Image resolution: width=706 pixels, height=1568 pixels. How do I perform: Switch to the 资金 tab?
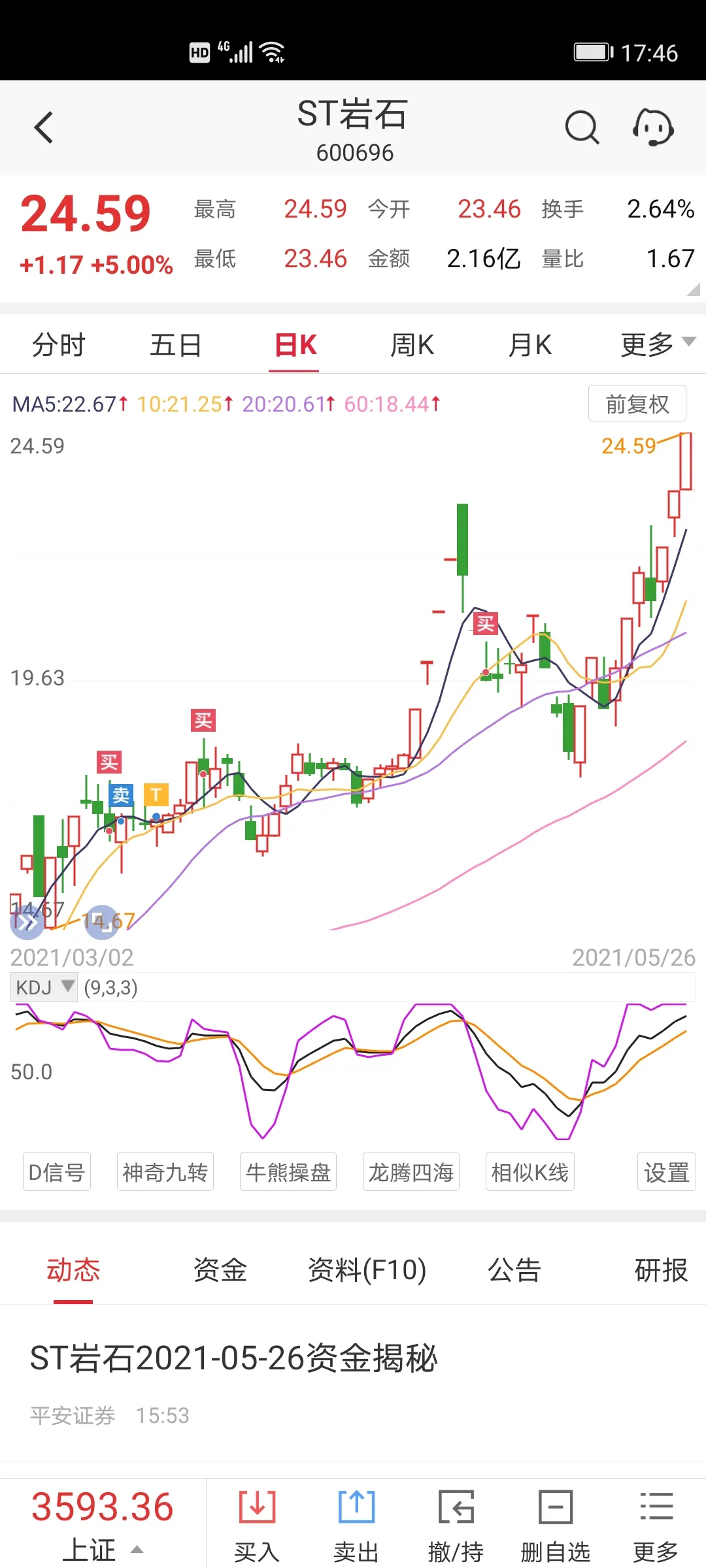coord(220,1270)
